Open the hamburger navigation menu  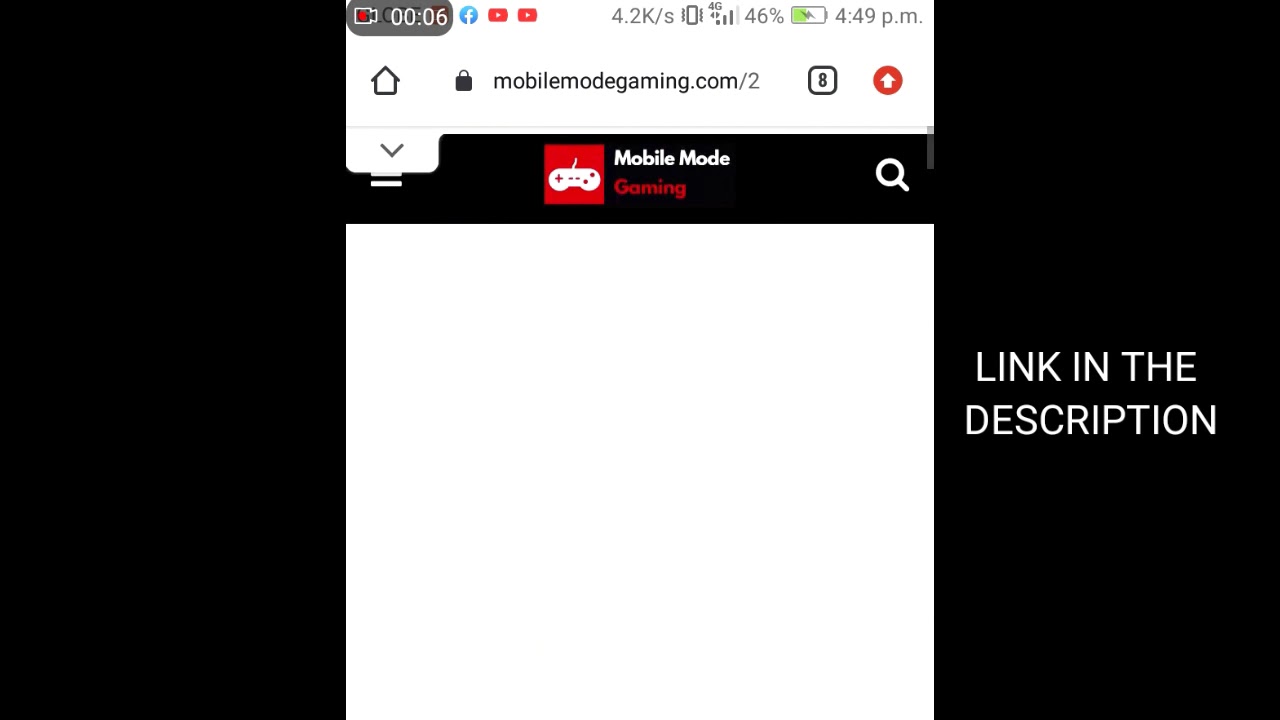point(386,184)
